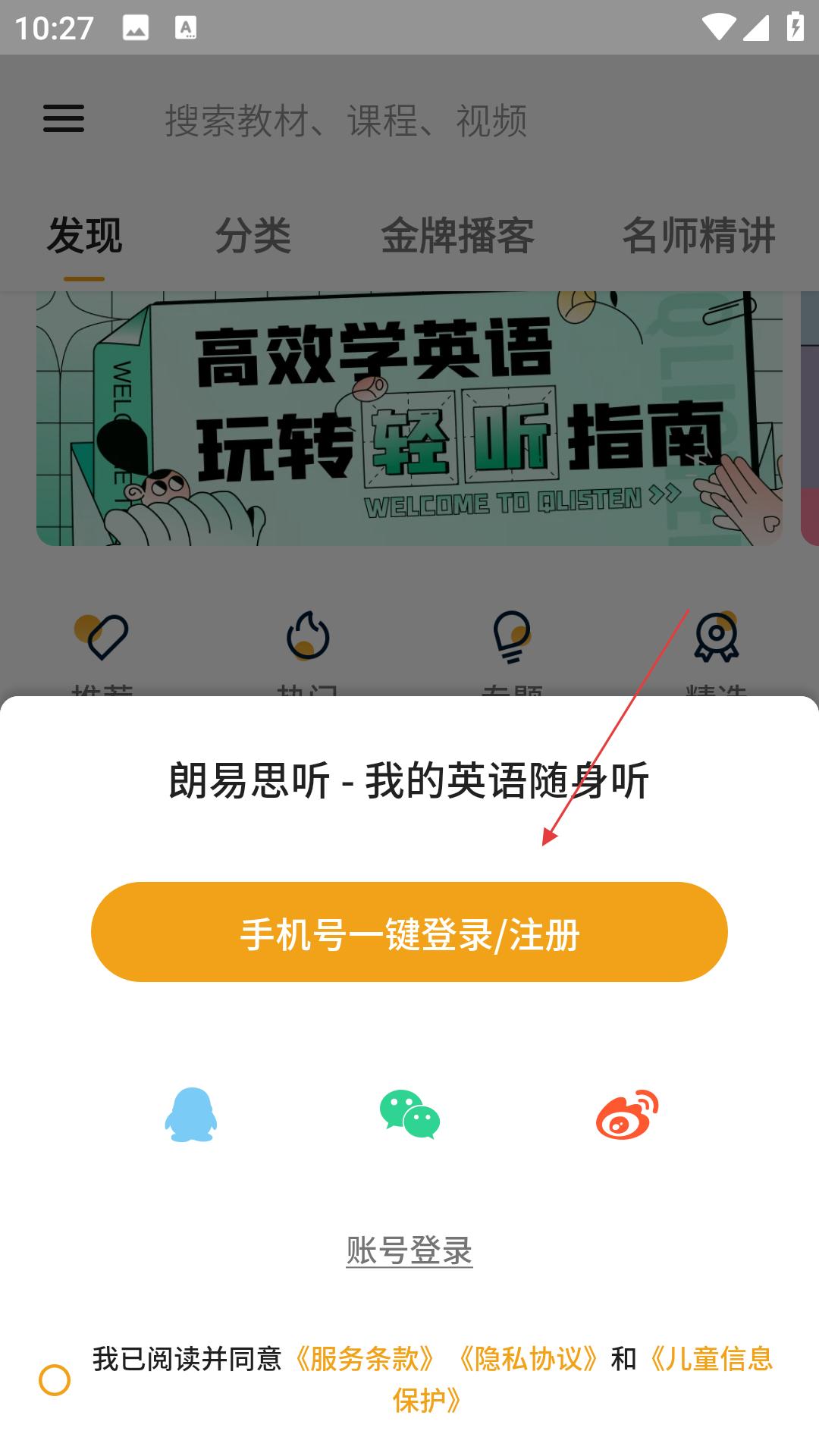Open 《服务条款》 link
The image size is (819, 1456).
[364, 1359]
